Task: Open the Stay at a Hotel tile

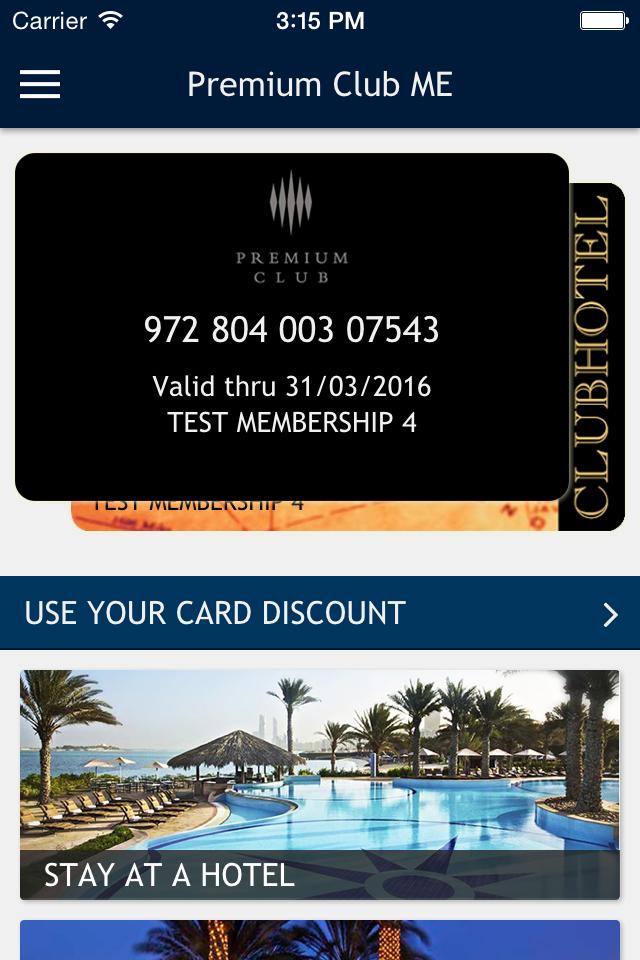Action: (320, 784)
